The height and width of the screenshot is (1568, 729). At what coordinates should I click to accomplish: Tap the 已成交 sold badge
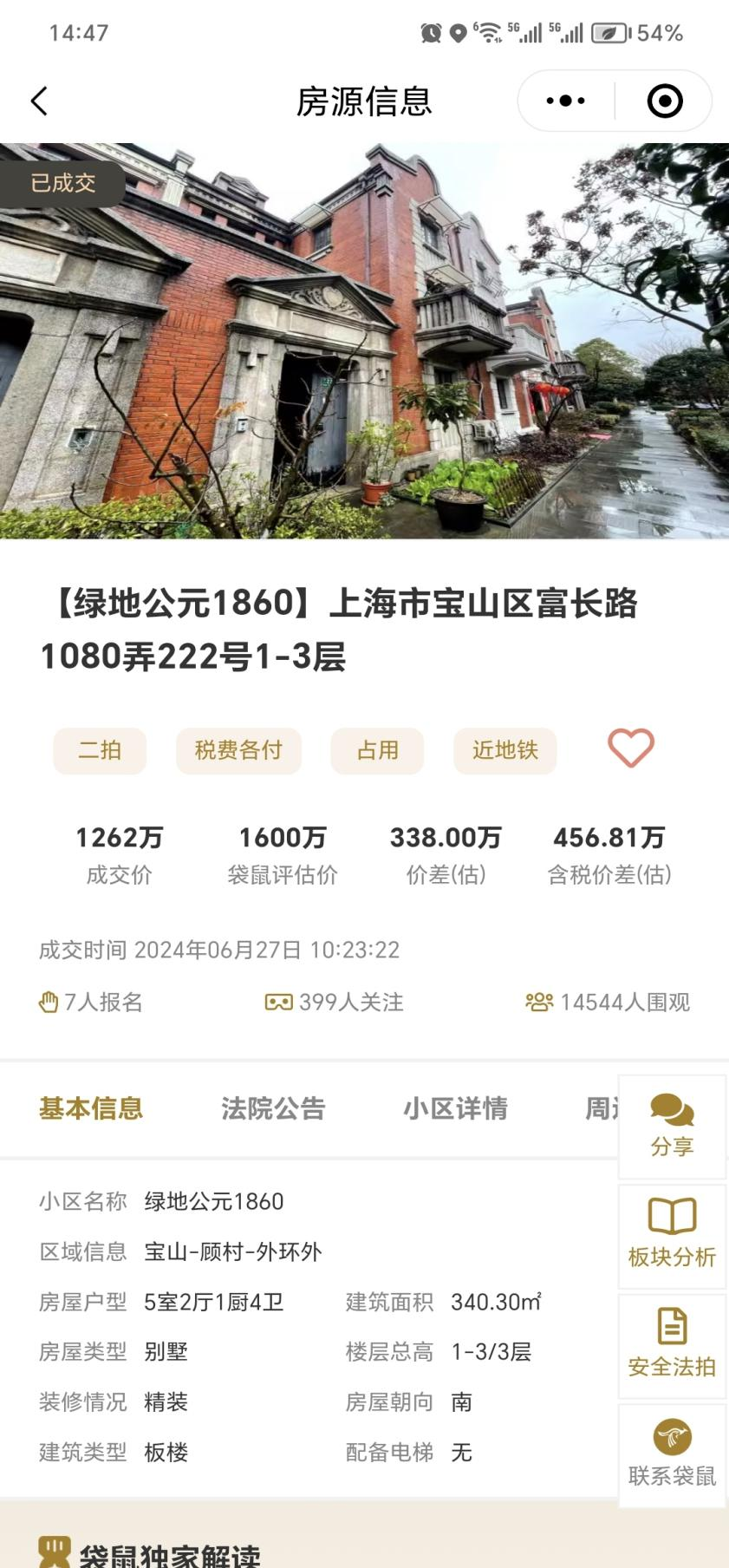pos(62,183)
